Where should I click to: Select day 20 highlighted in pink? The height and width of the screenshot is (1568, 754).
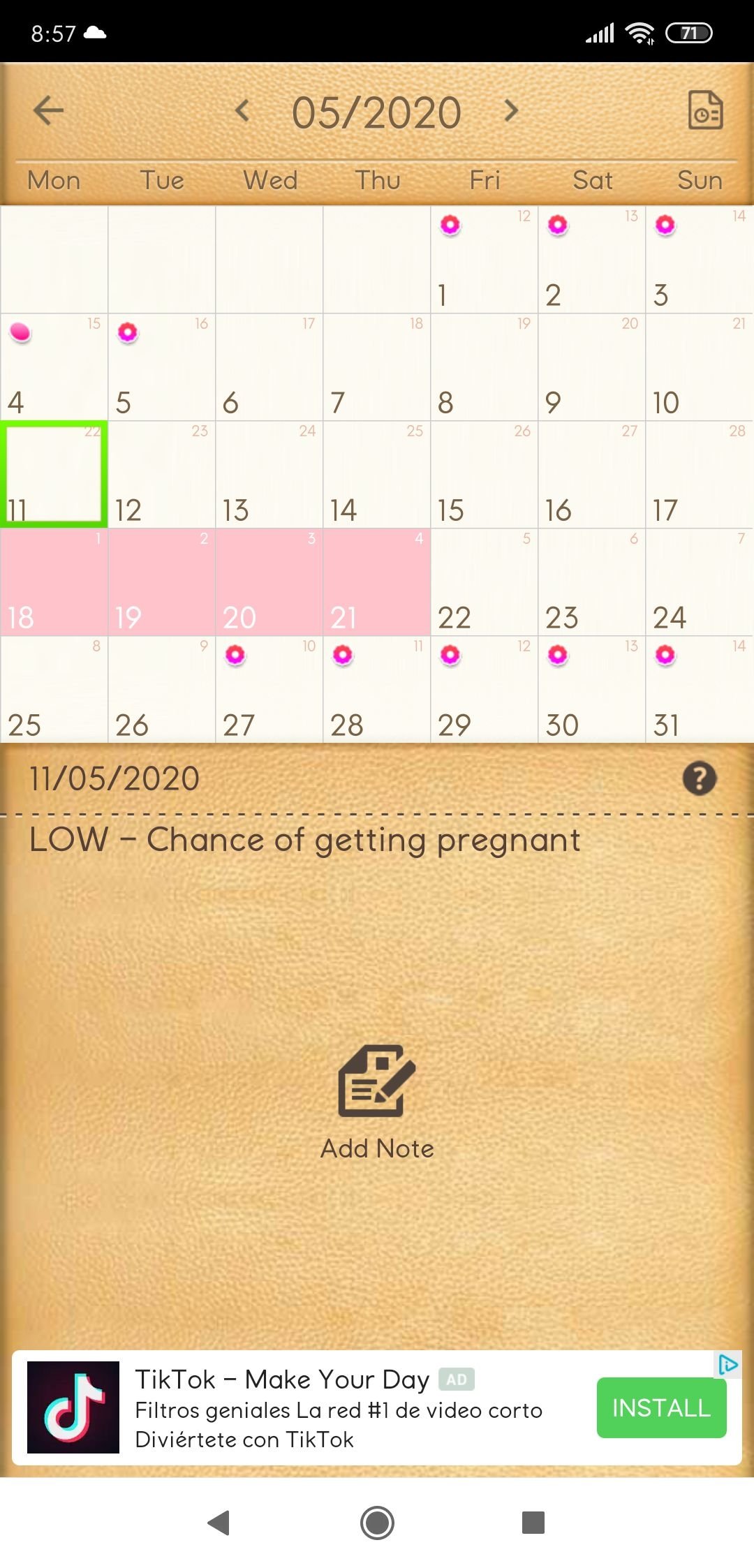(x=269, y=579)
